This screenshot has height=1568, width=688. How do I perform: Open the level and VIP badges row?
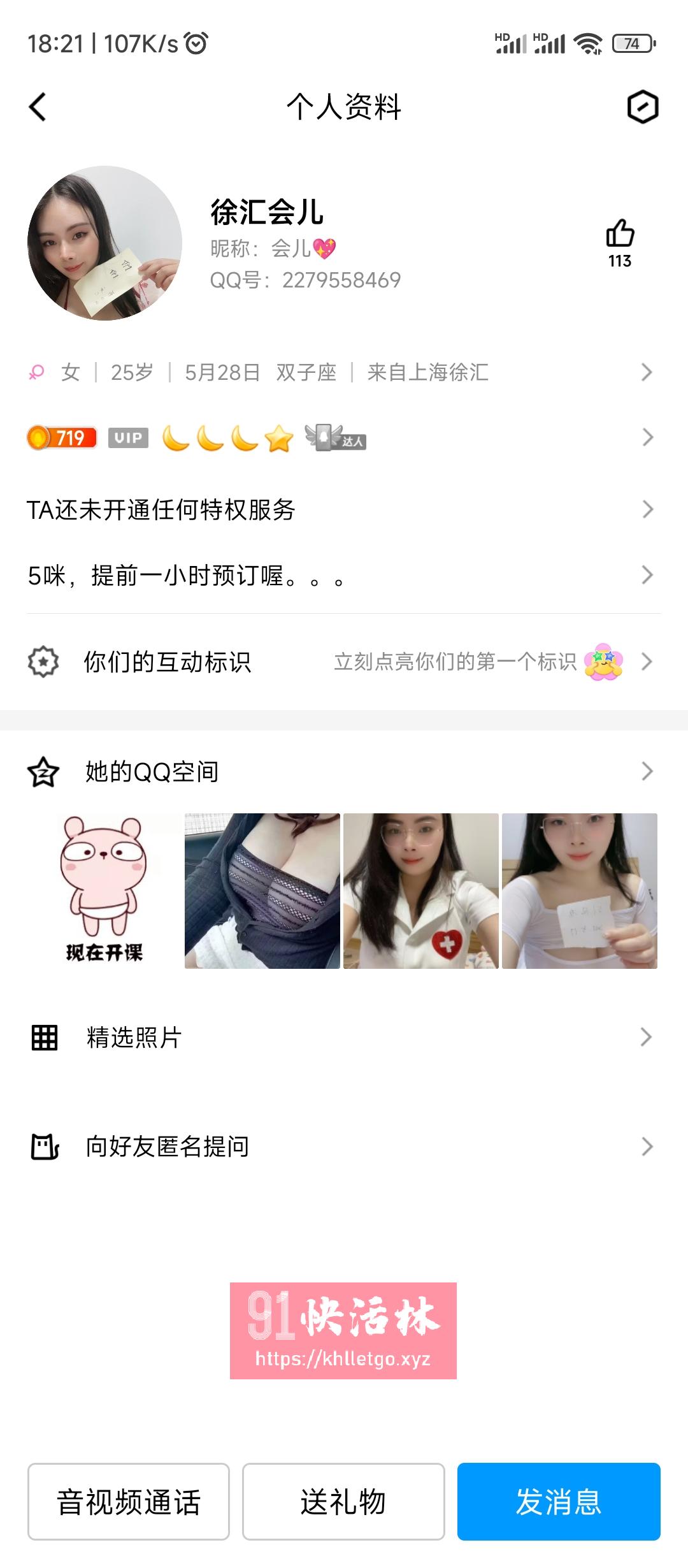click(344, 437)
